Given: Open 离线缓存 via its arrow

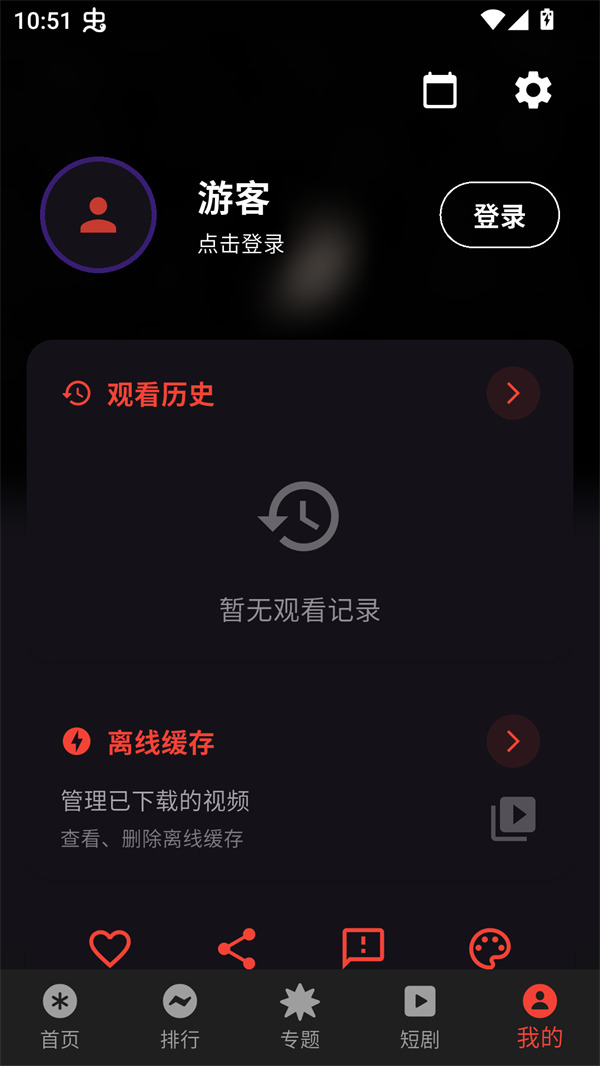Looking at the screenshot, I should [x=513, y=741].
